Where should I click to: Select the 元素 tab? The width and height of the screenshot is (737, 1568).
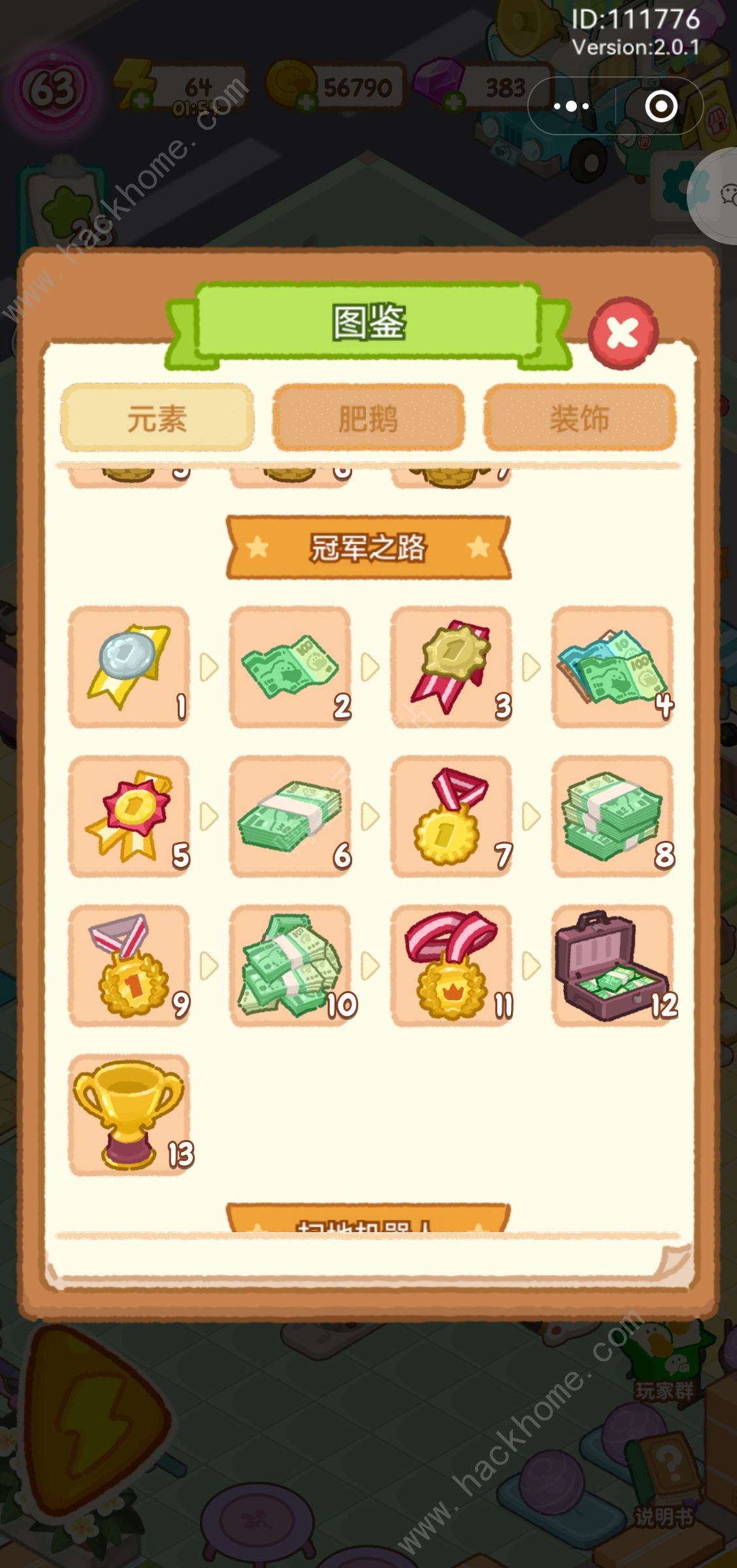tap(157, 418)
